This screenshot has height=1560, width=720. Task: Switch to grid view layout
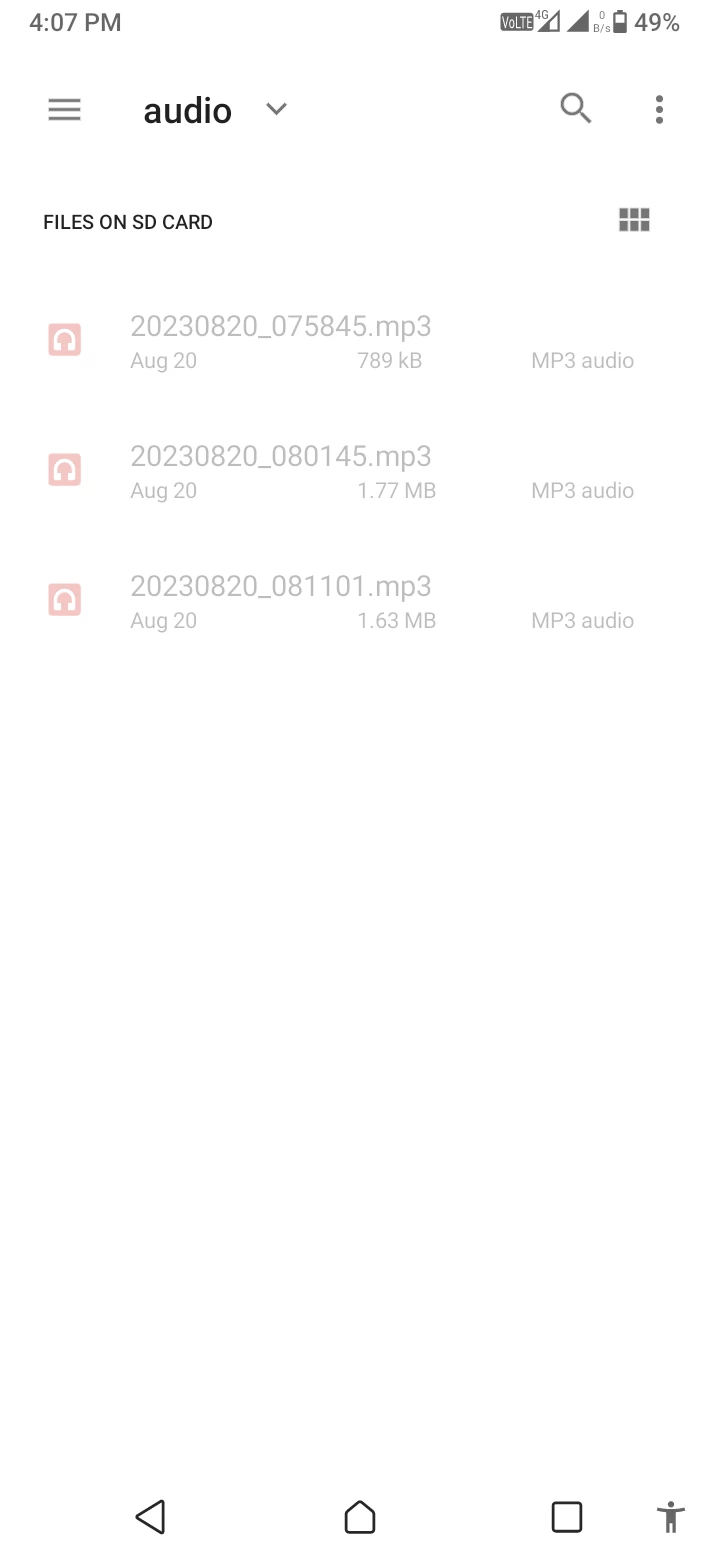(x=634, y=220)
